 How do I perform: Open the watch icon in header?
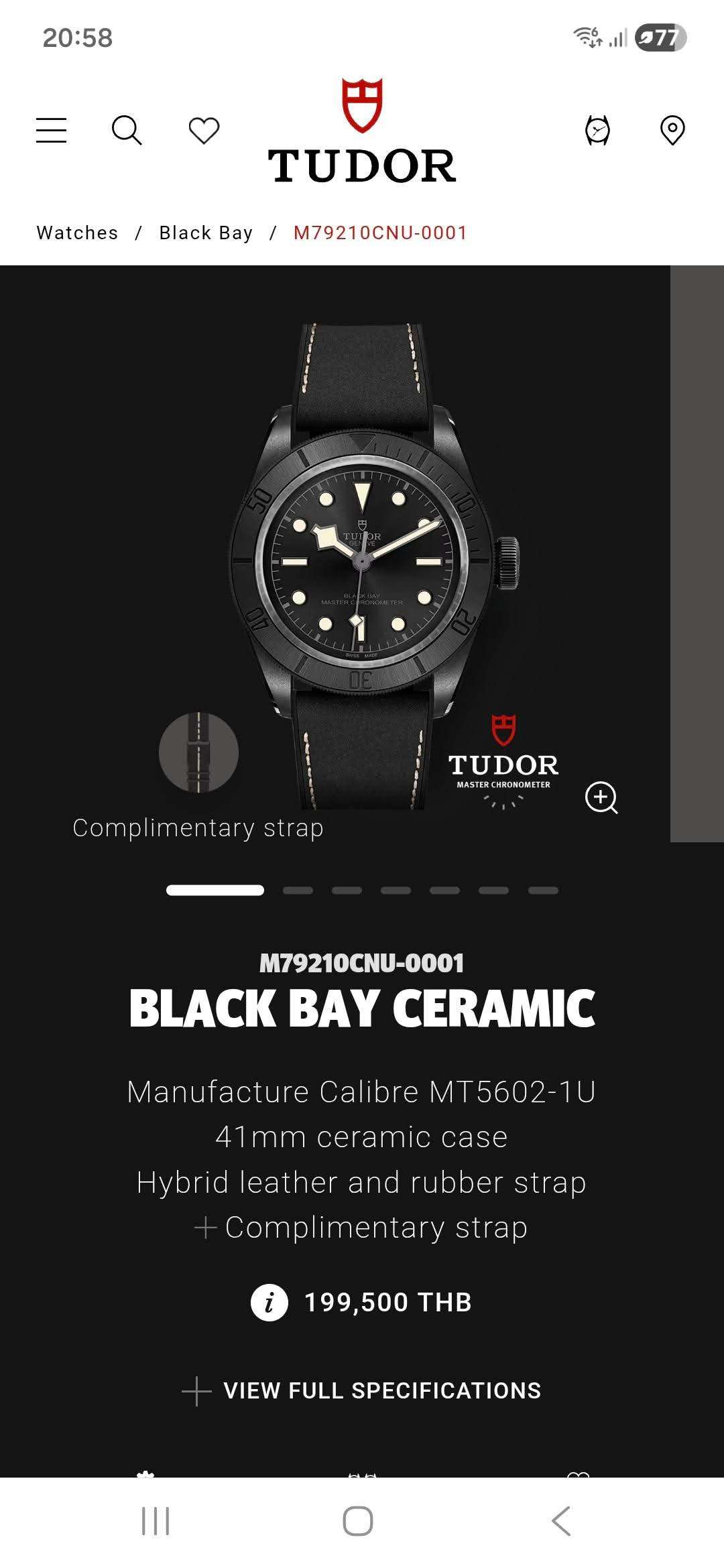597,130
